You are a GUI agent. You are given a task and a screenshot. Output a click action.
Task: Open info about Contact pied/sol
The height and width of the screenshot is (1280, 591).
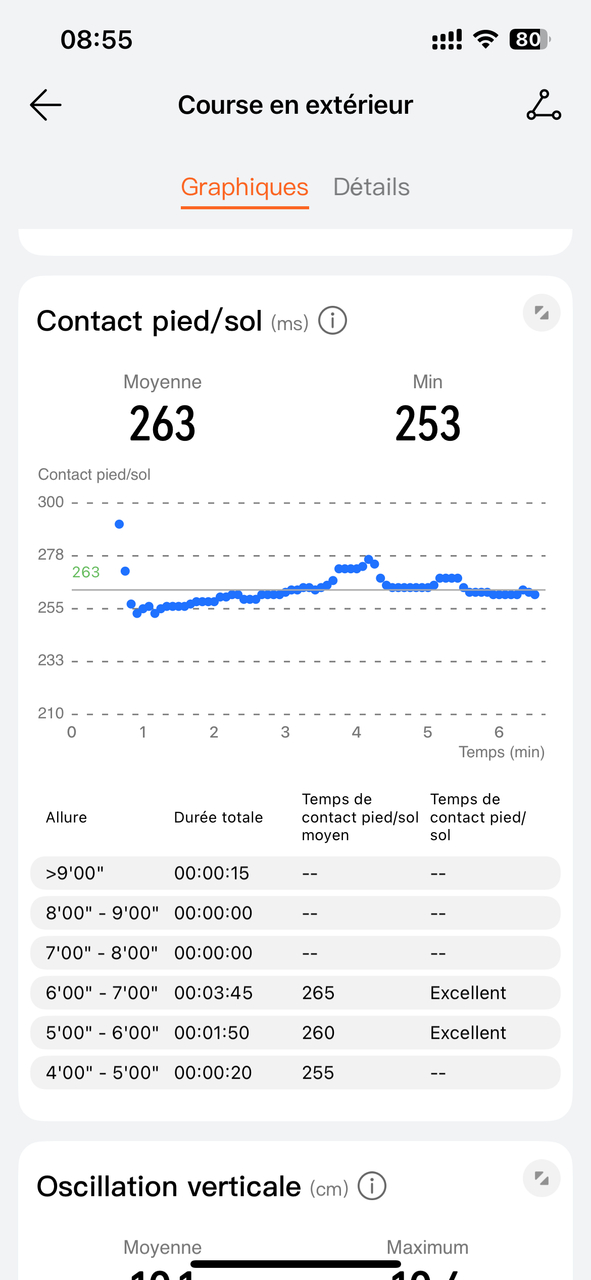coord(332,321)
